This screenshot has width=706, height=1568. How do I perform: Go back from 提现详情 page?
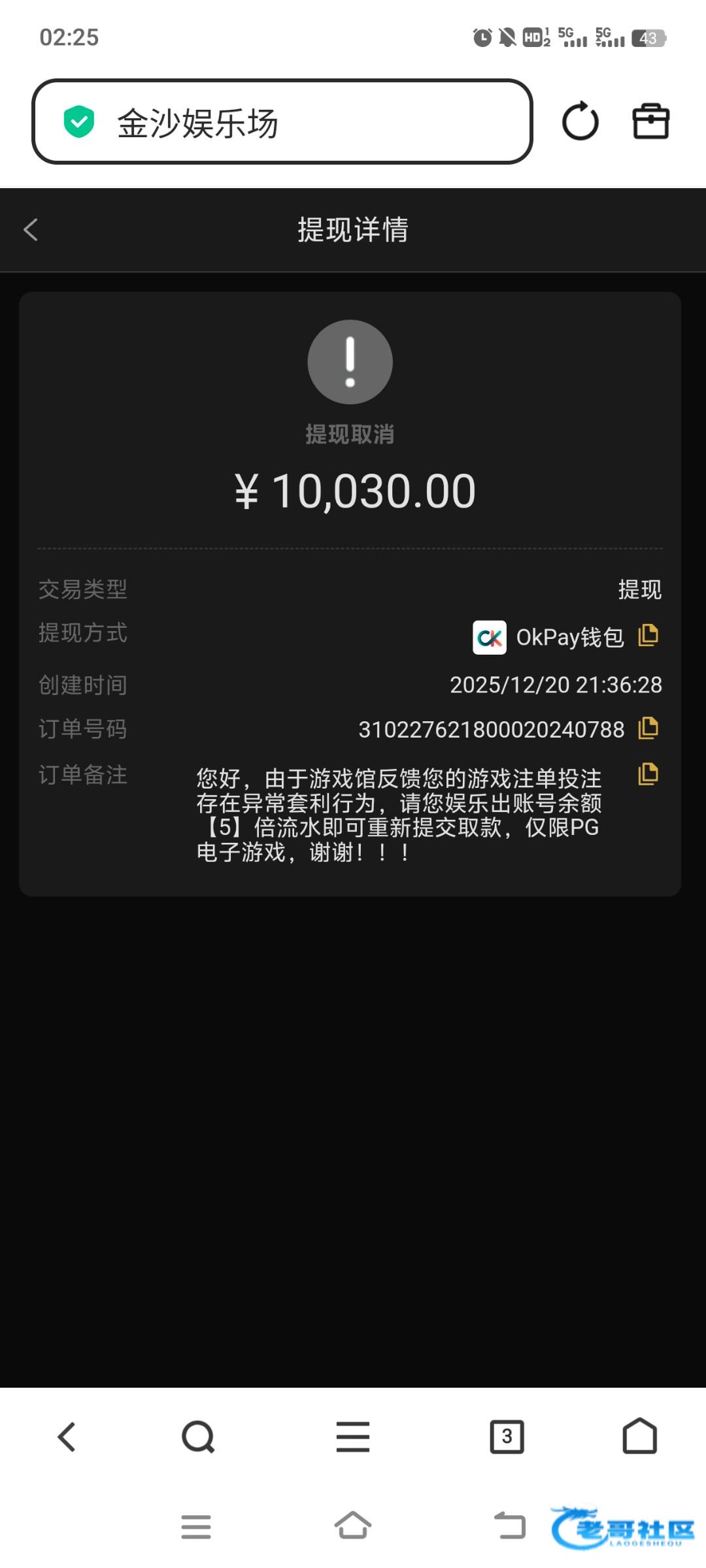[31, 229]
